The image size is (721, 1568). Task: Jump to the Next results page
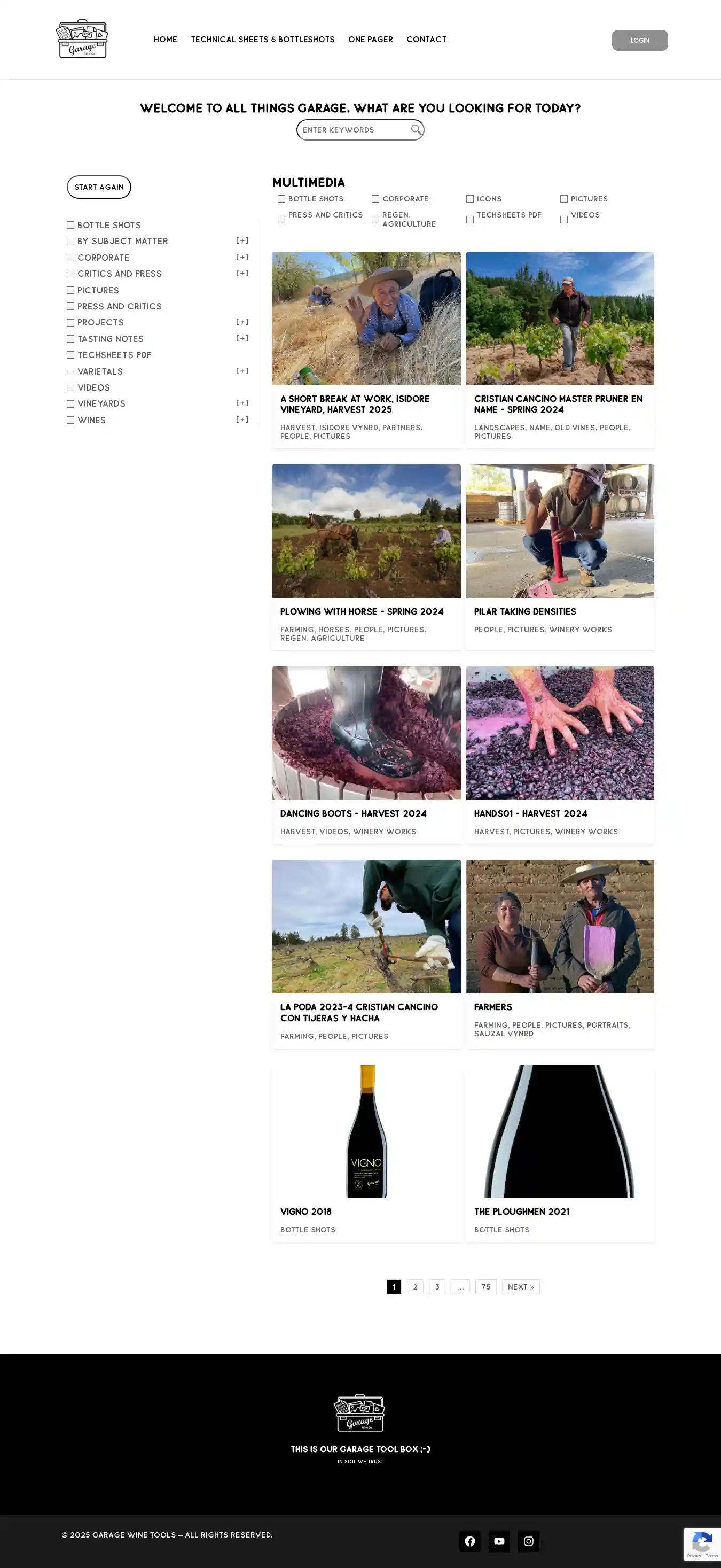point(520,1287)
